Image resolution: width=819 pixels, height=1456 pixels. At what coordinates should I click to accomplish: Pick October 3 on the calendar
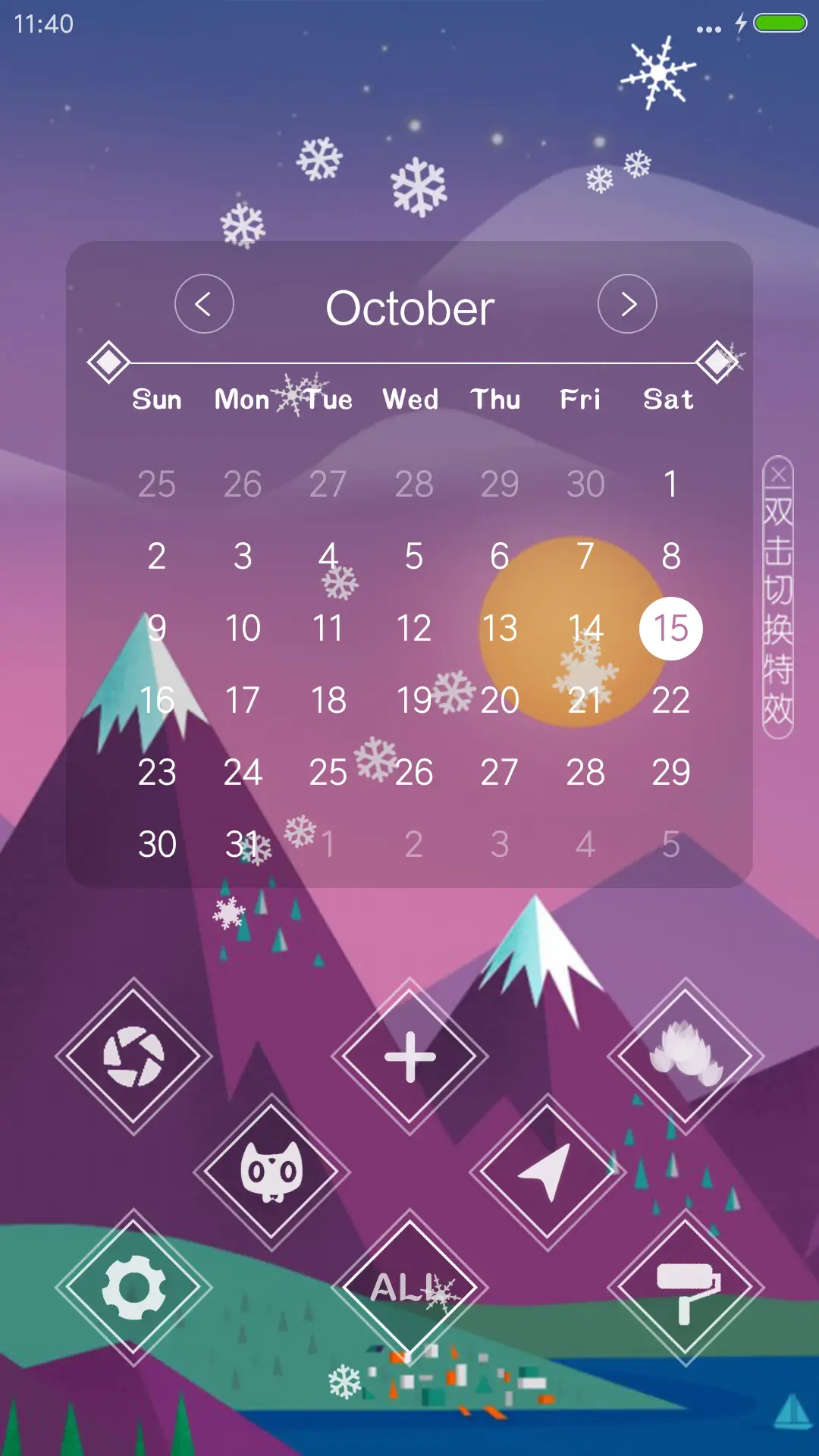[x=243, y=557]
